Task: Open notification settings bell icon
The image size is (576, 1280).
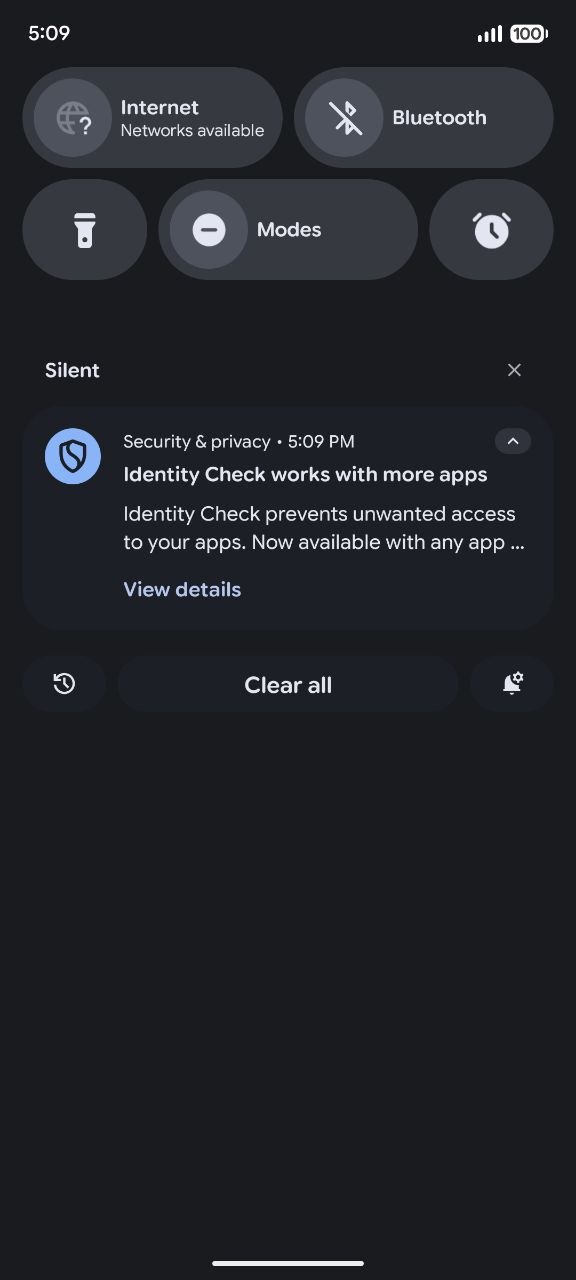Action: click(512, 684)
